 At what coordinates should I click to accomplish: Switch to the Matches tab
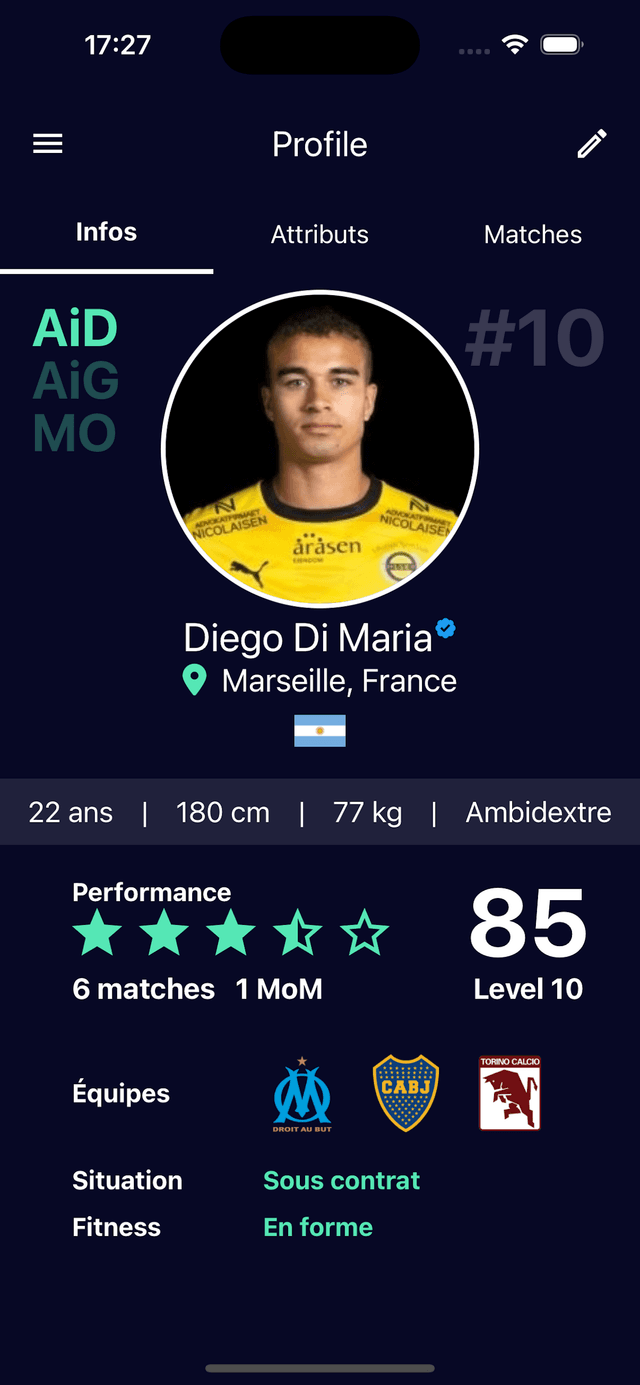(x=532, y=235)
